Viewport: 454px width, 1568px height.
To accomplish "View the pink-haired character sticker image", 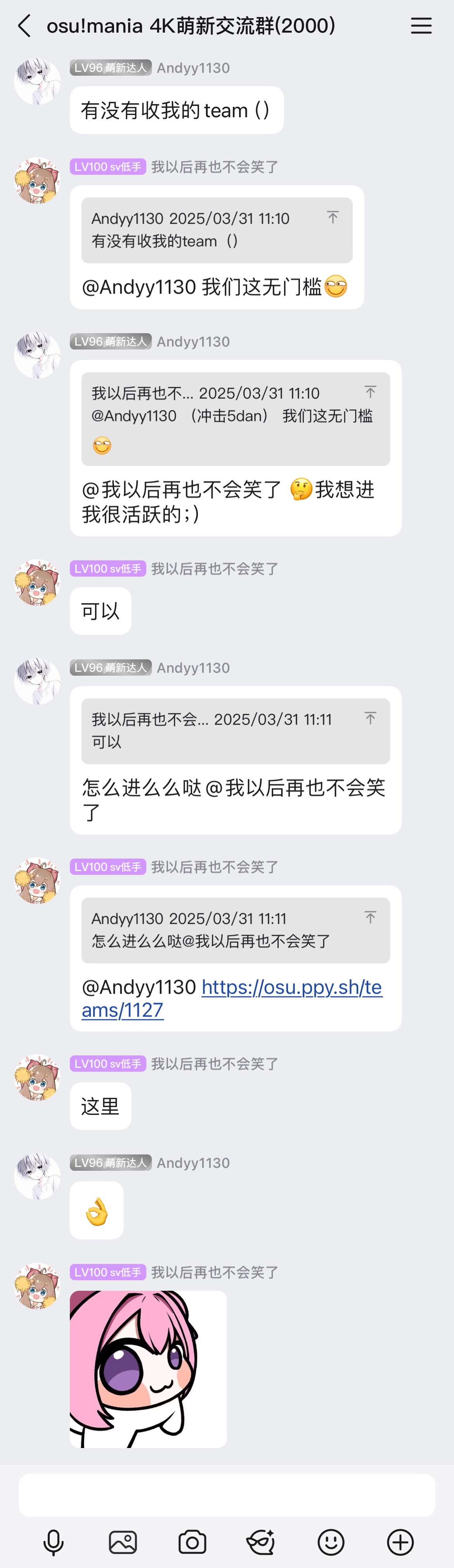I will coord(148,1369).
